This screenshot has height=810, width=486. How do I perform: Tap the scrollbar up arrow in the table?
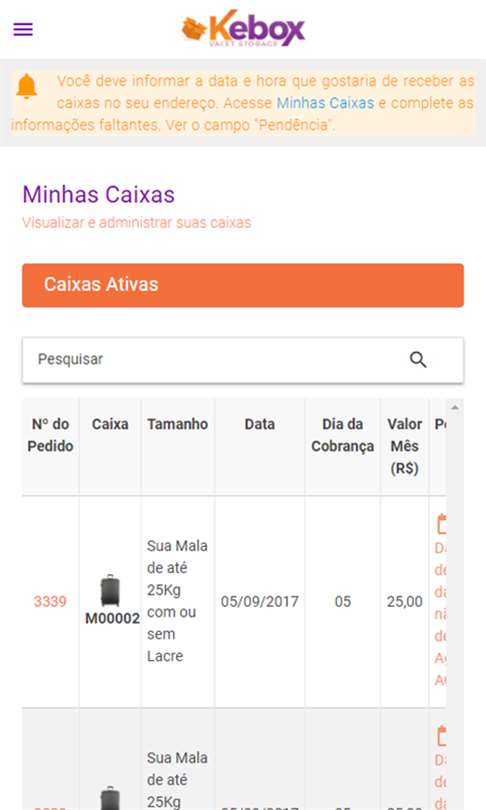tap(455, 408)
